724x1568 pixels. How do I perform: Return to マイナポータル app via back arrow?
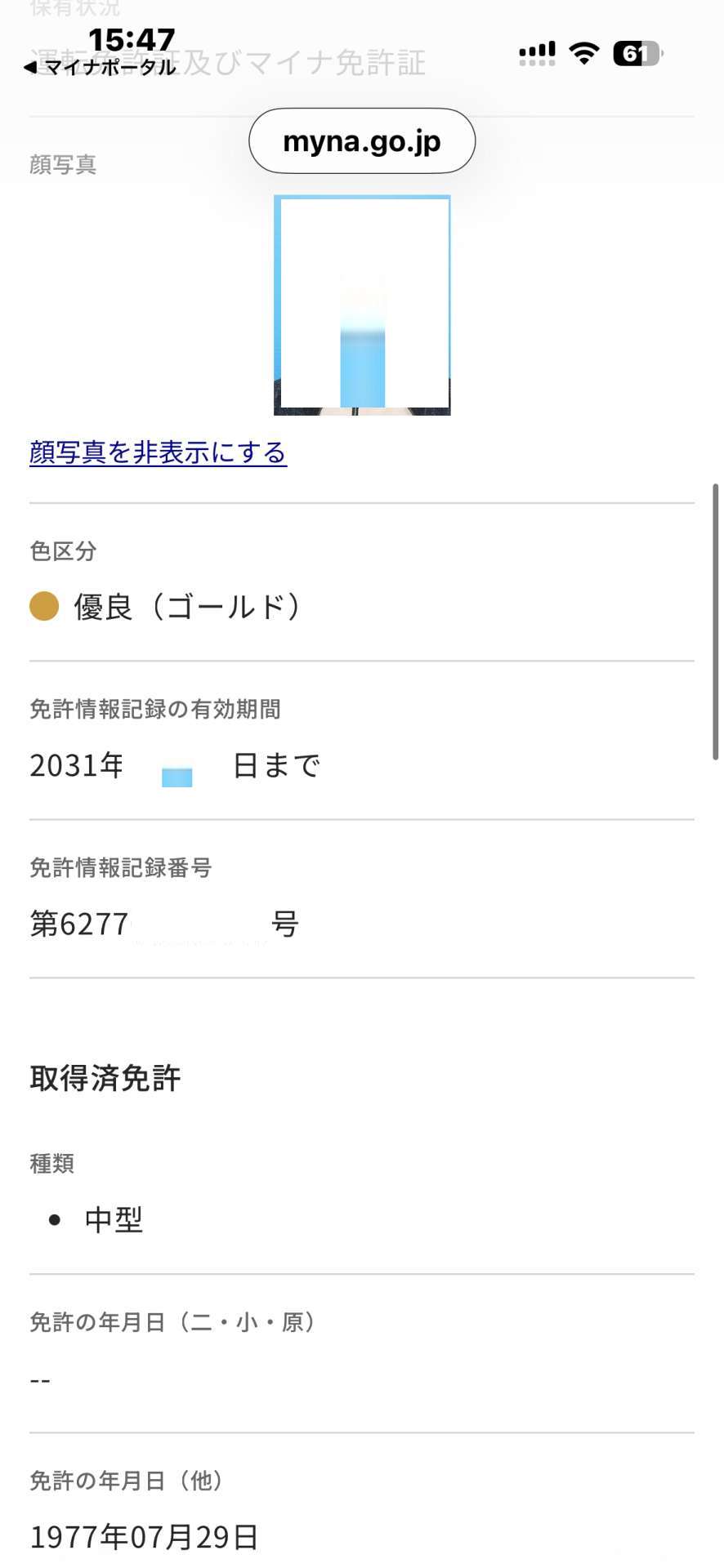[98, 68]
